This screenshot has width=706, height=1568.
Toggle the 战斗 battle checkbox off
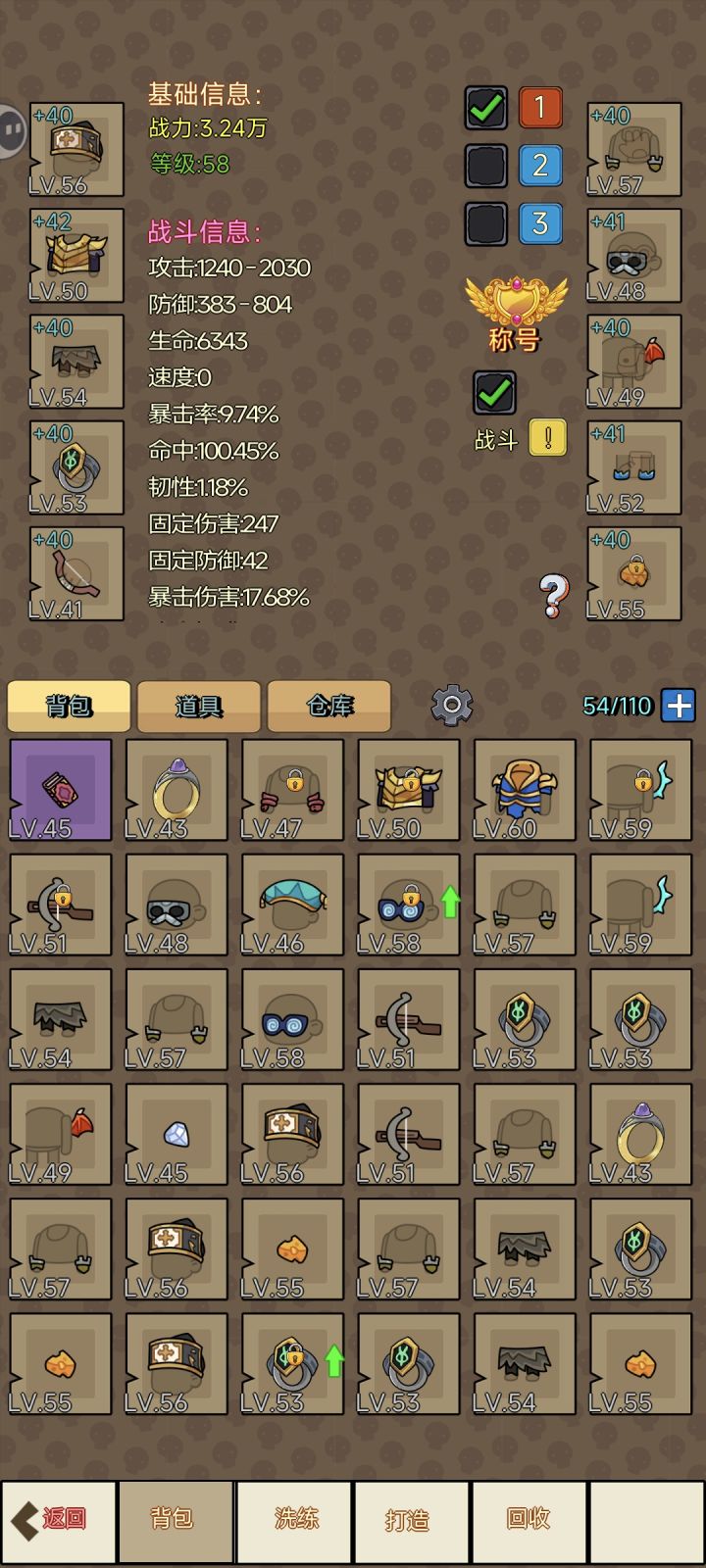[x=495, y=391]
